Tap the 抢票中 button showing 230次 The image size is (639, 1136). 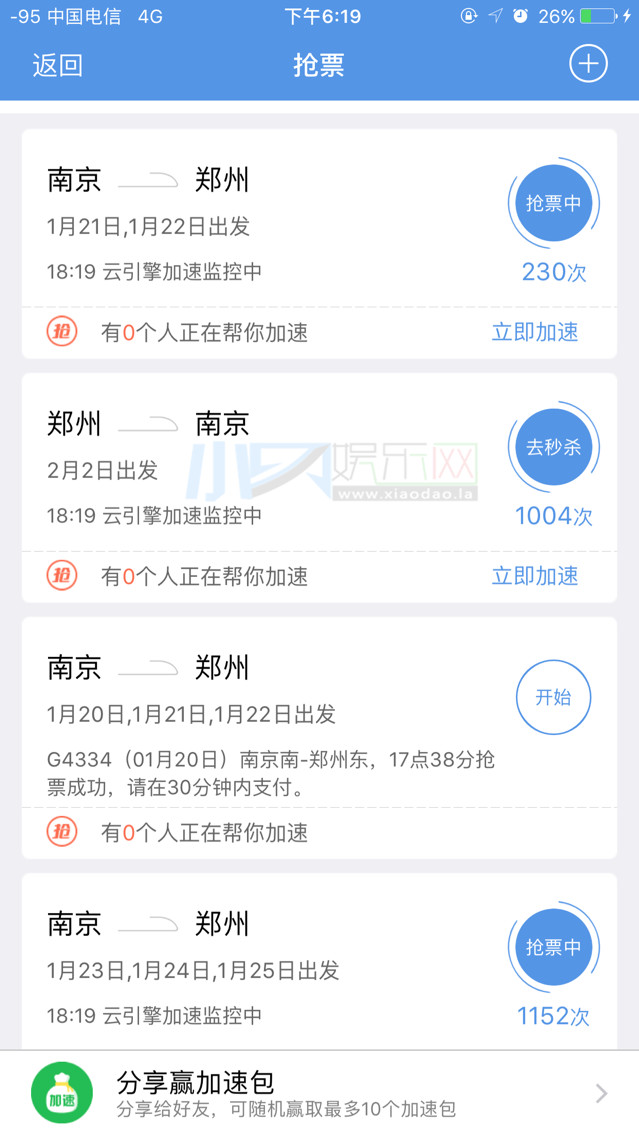[x=554, y=203]
